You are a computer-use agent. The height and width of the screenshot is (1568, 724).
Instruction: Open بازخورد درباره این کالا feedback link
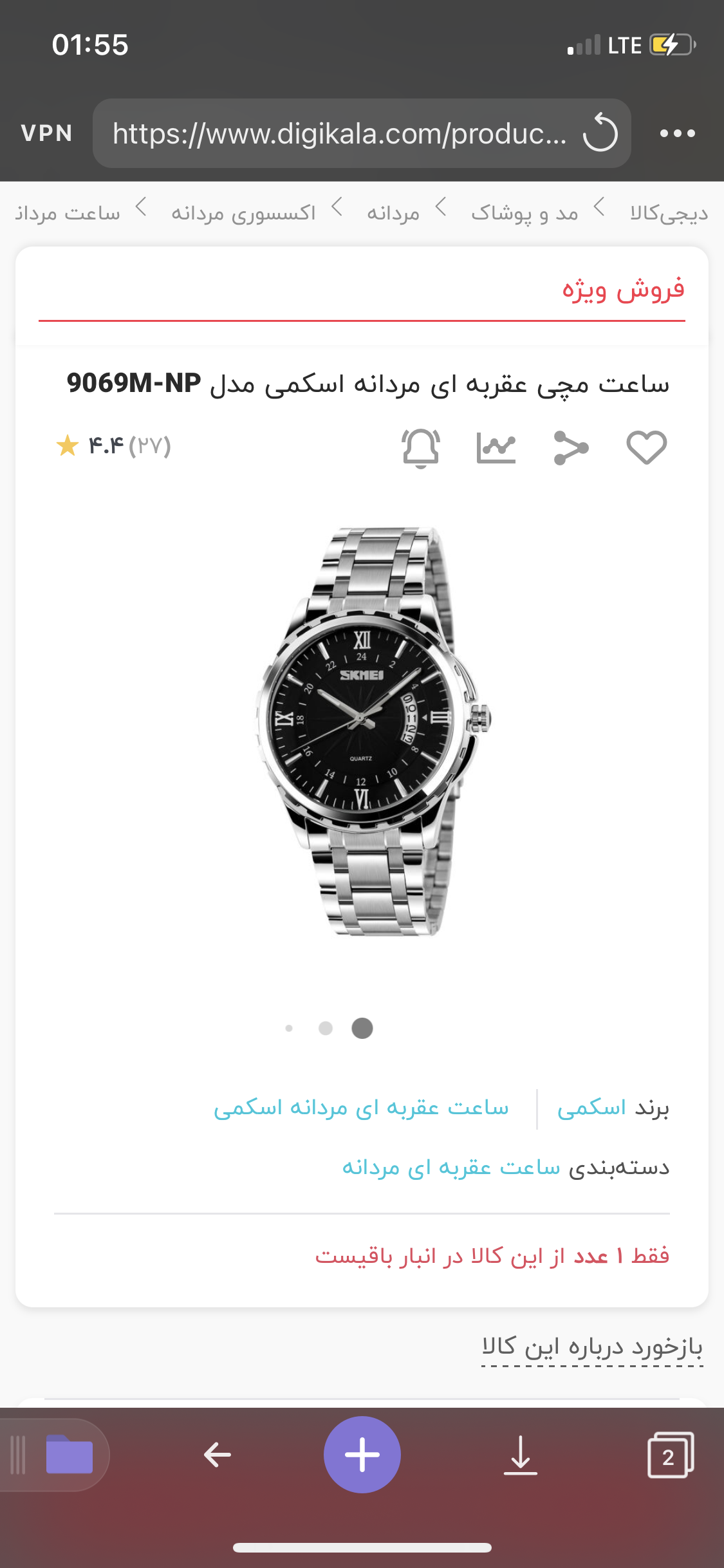592,1347
